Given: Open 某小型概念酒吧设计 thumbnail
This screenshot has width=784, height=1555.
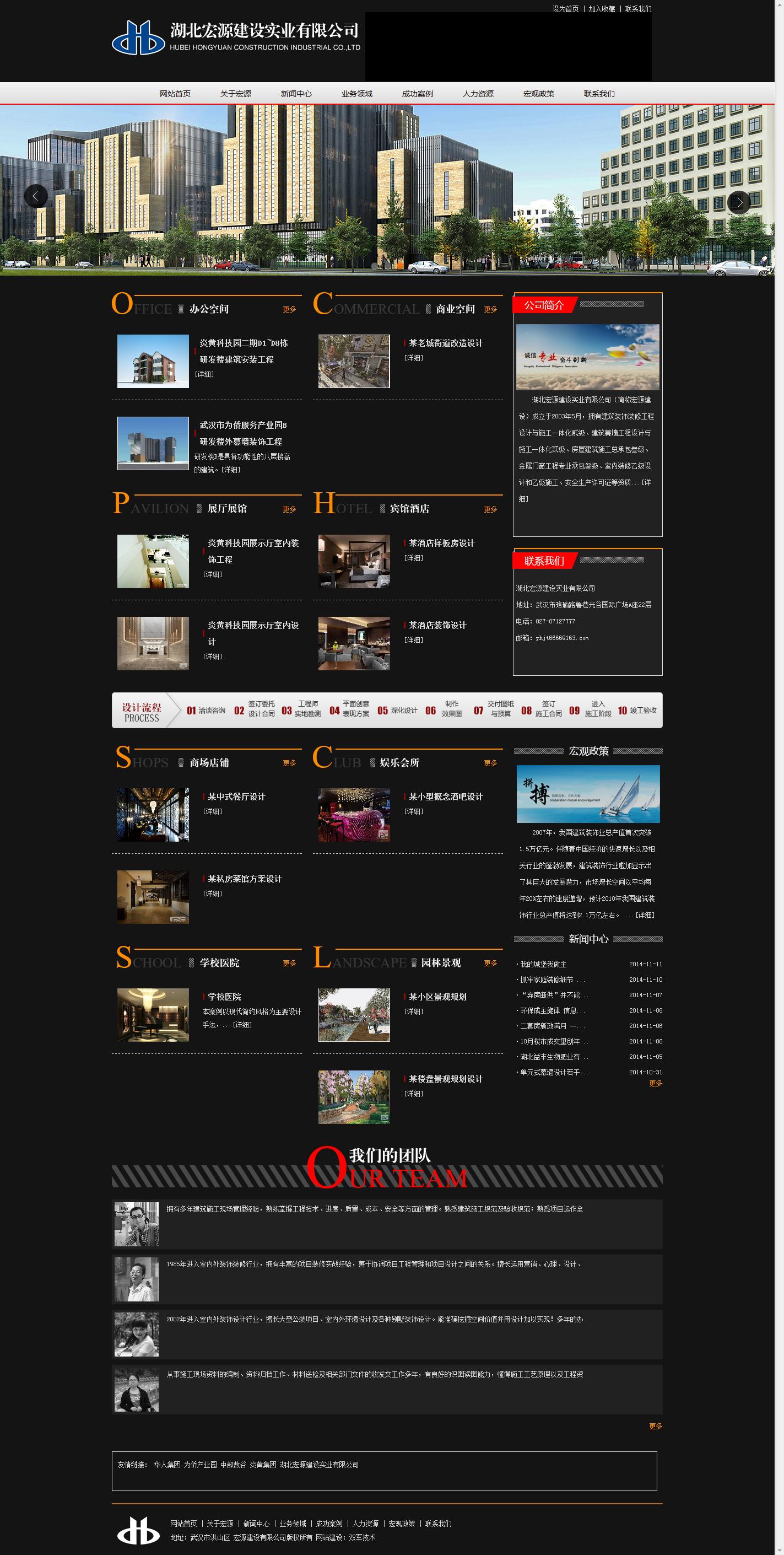Looking at the screenshot, I should tap(354, 814).
